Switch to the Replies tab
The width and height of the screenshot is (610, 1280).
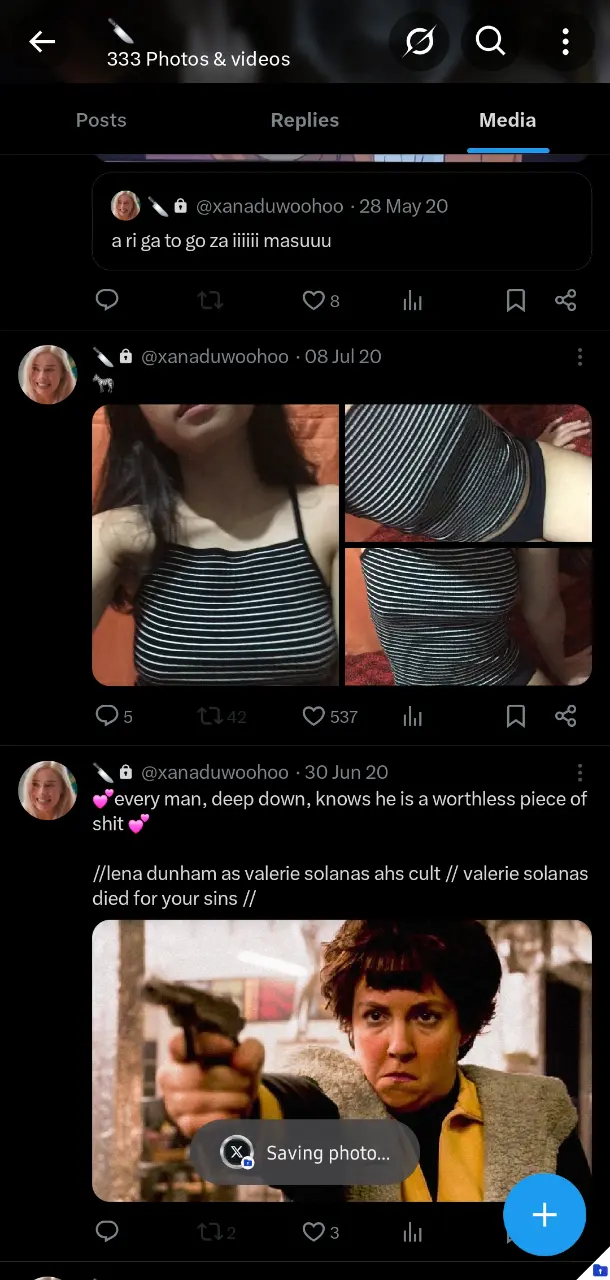[x=304, y=120]
